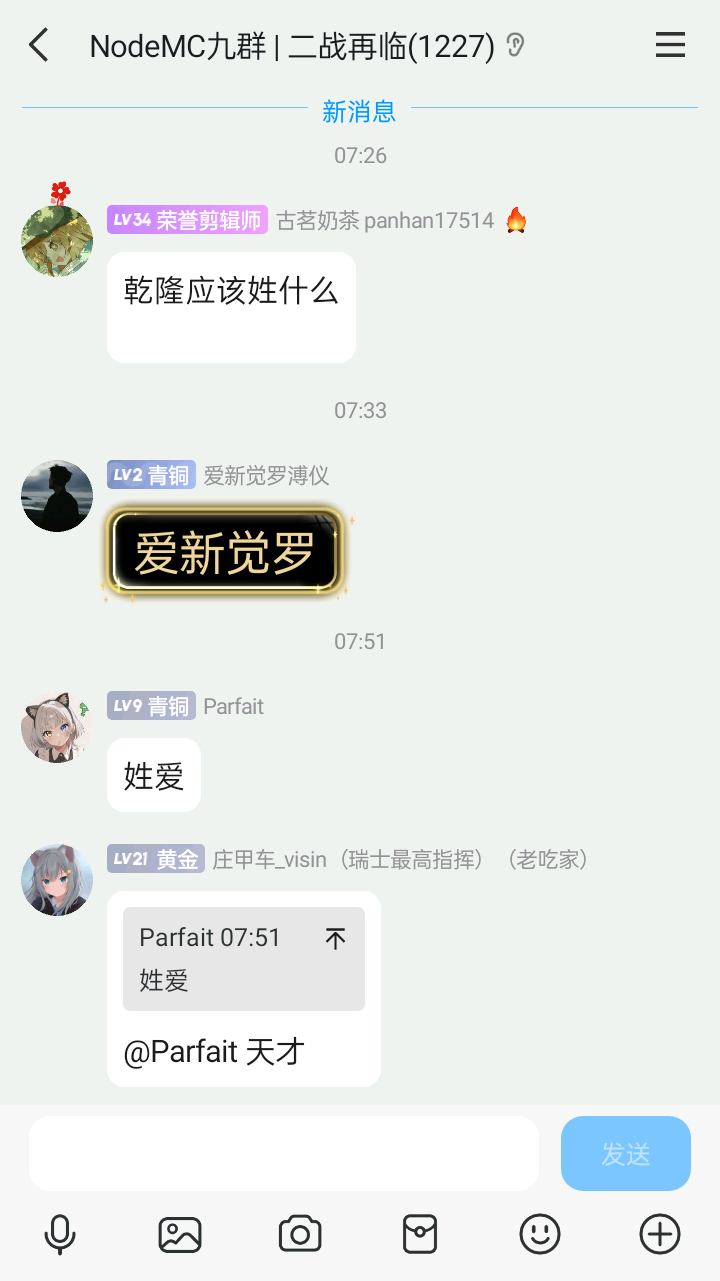This screenshot has width=720, height=1281.
Task: Jump to the quoted Parfait 07:51 message
Action: coord(244,958)
